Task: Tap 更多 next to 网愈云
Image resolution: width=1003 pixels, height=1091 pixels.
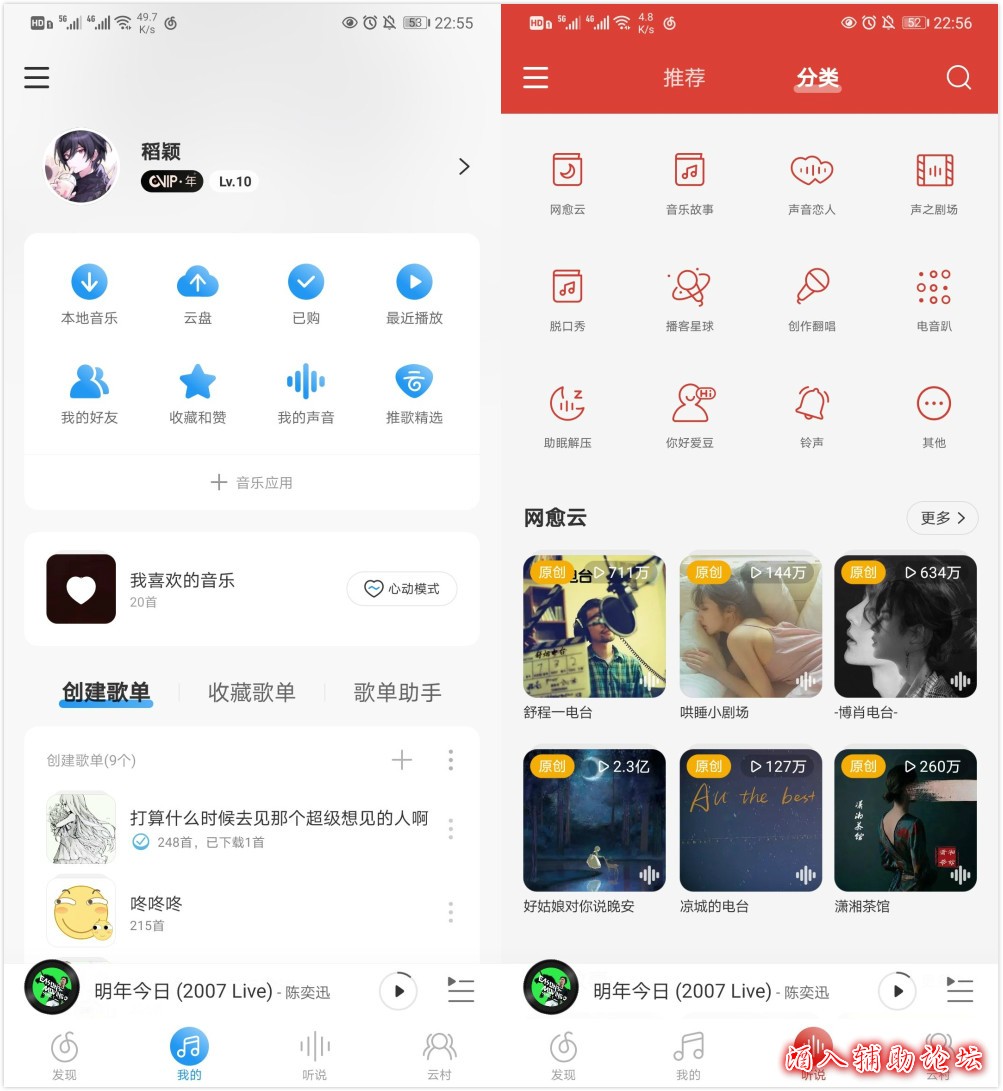Action: pos(942,518)
